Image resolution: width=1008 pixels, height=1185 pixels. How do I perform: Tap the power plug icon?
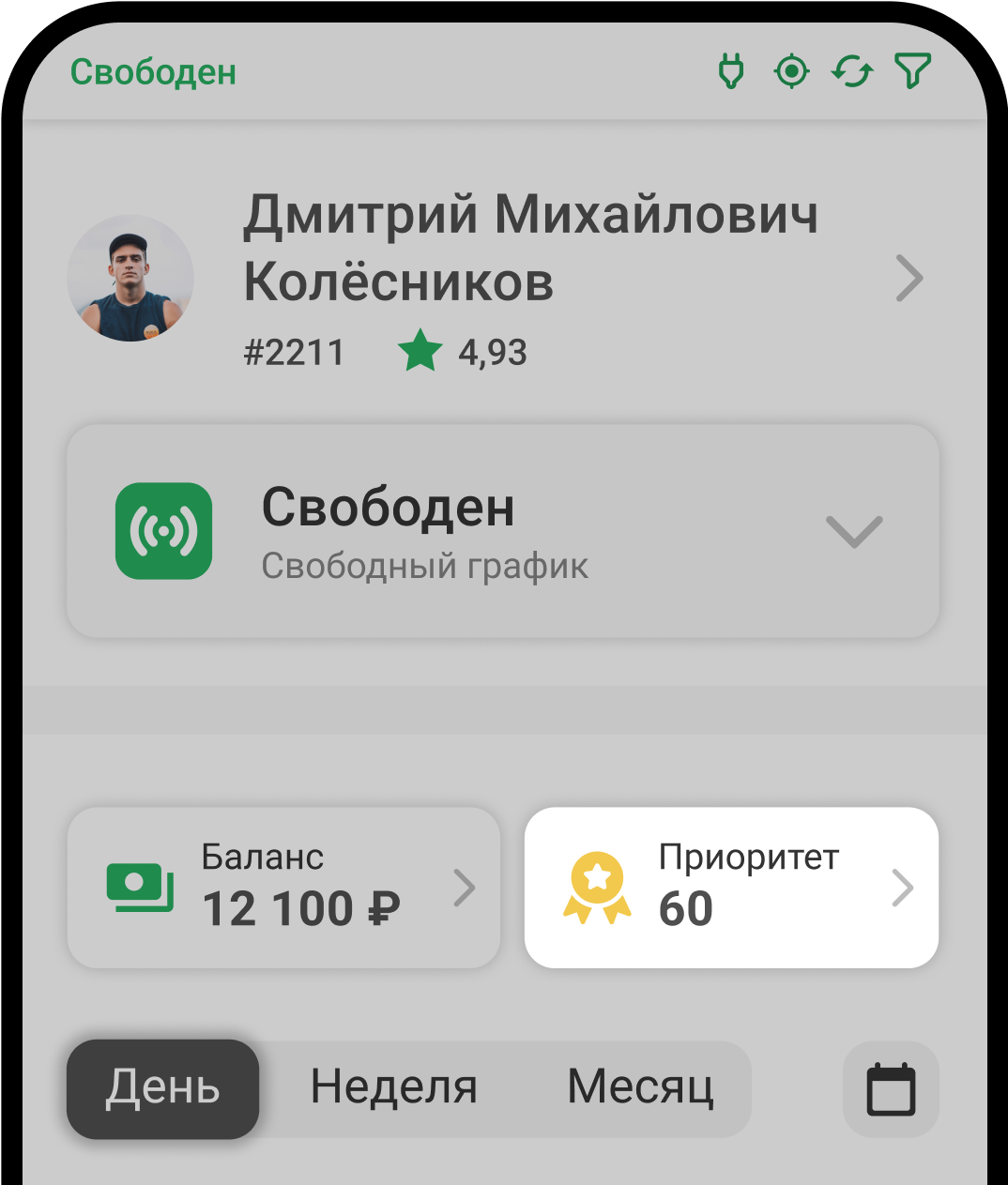point(731,71)
